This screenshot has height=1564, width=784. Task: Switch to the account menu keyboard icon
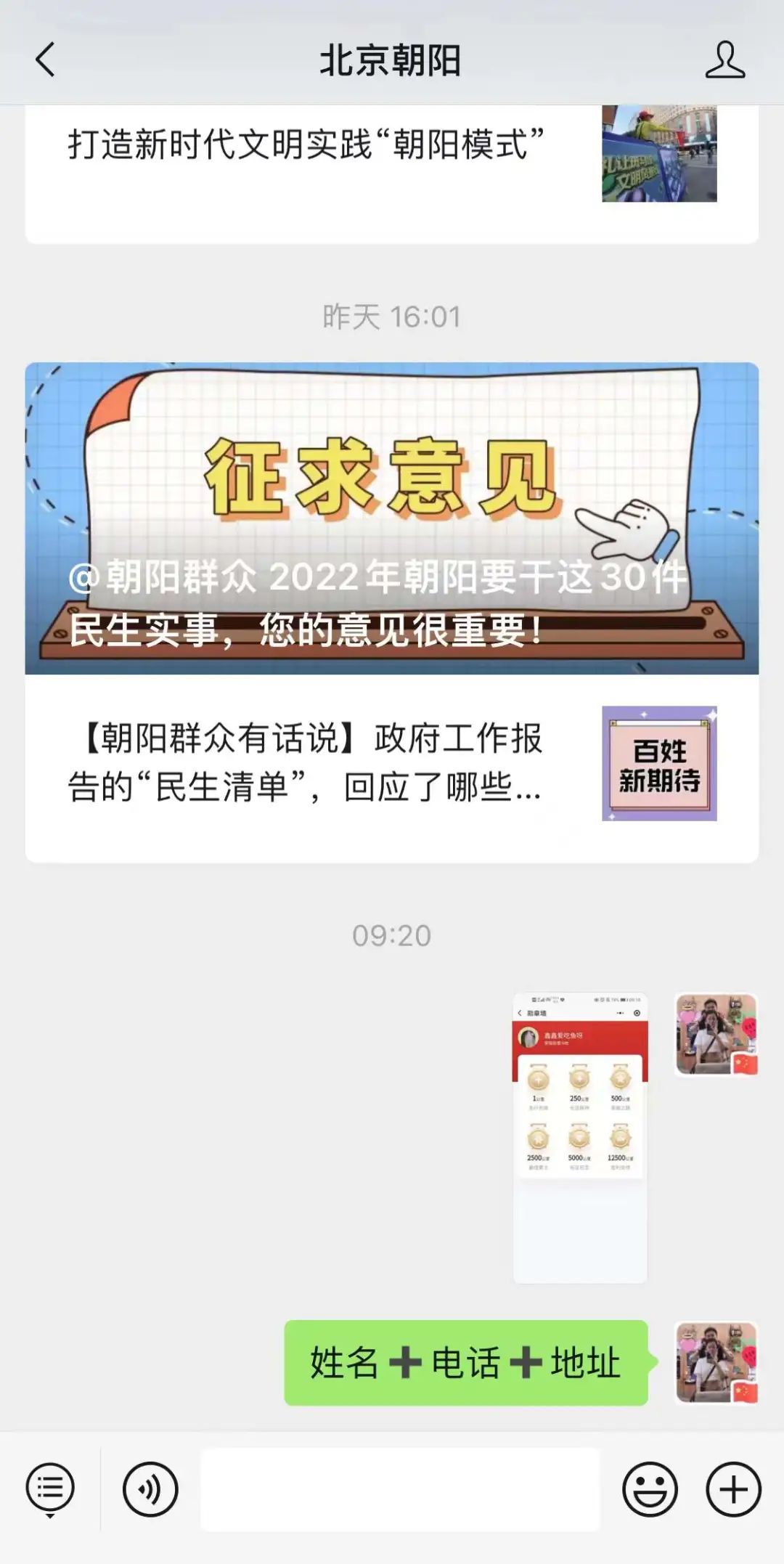point(50,1488)
